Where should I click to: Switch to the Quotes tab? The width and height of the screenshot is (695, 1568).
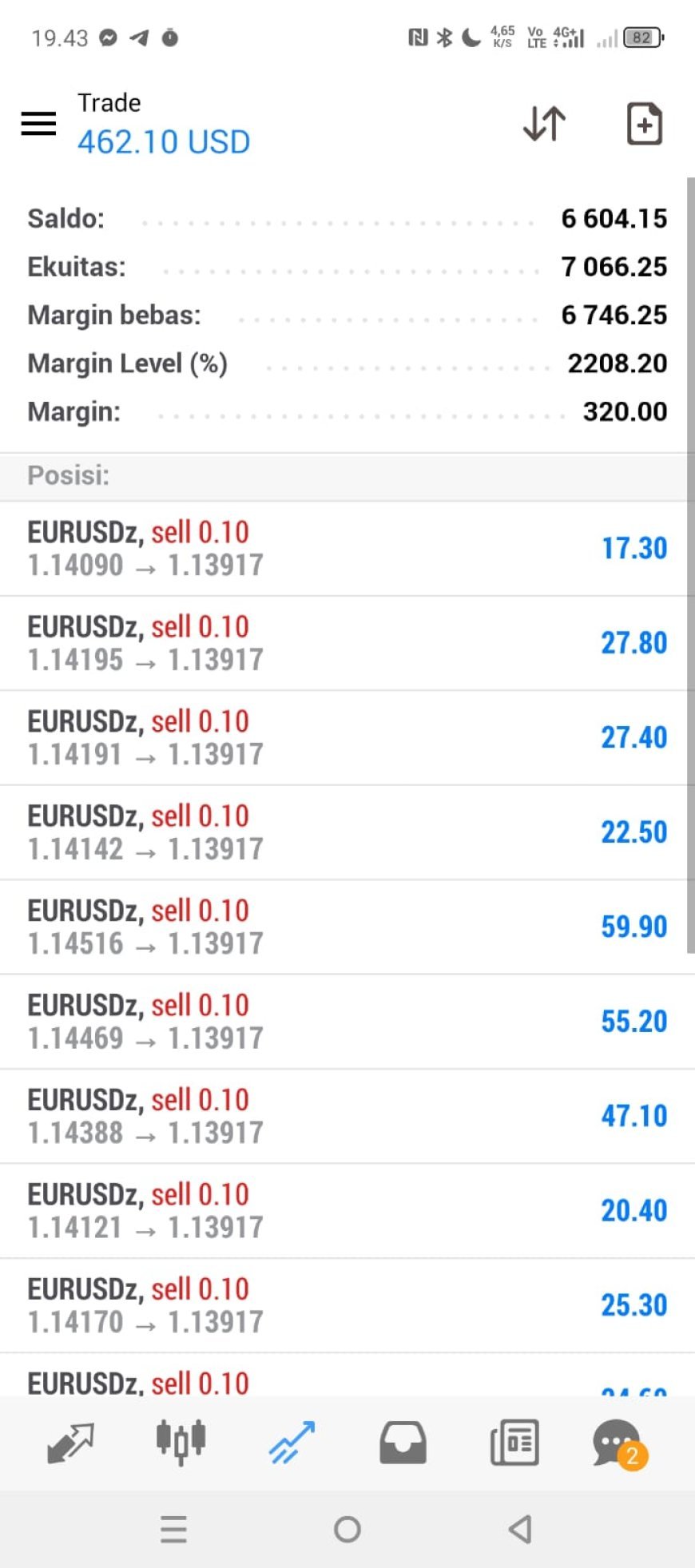click(x=70, y=1443)
